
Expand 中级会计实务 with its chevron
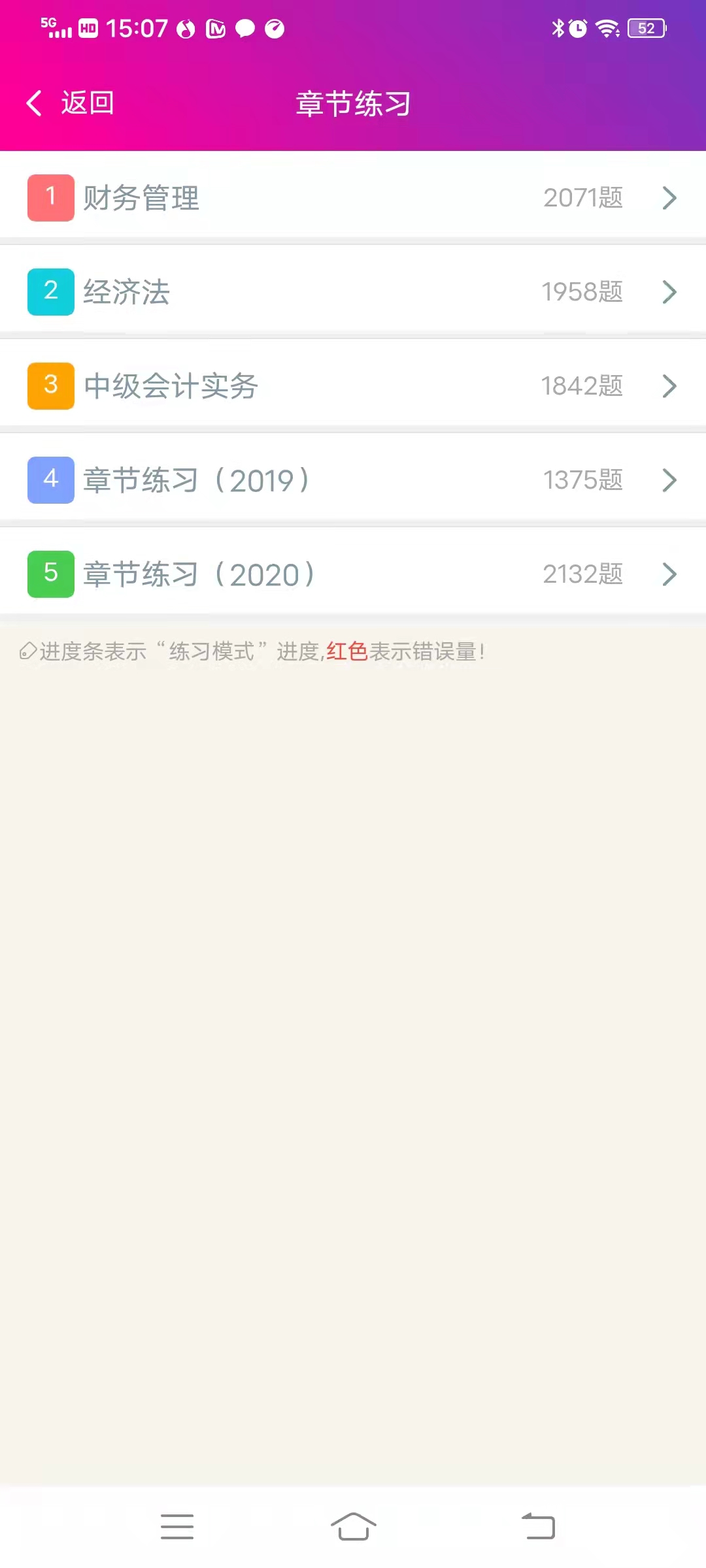[x=669, y=386]
